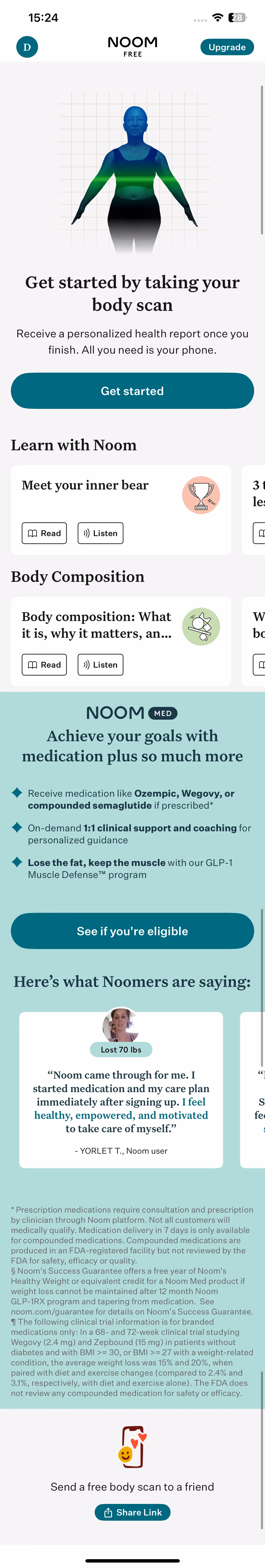Screen dimensions: 265x1568
Task: Start the body scan with Get started
Action: pyautogui.click(x=132, y=391)
